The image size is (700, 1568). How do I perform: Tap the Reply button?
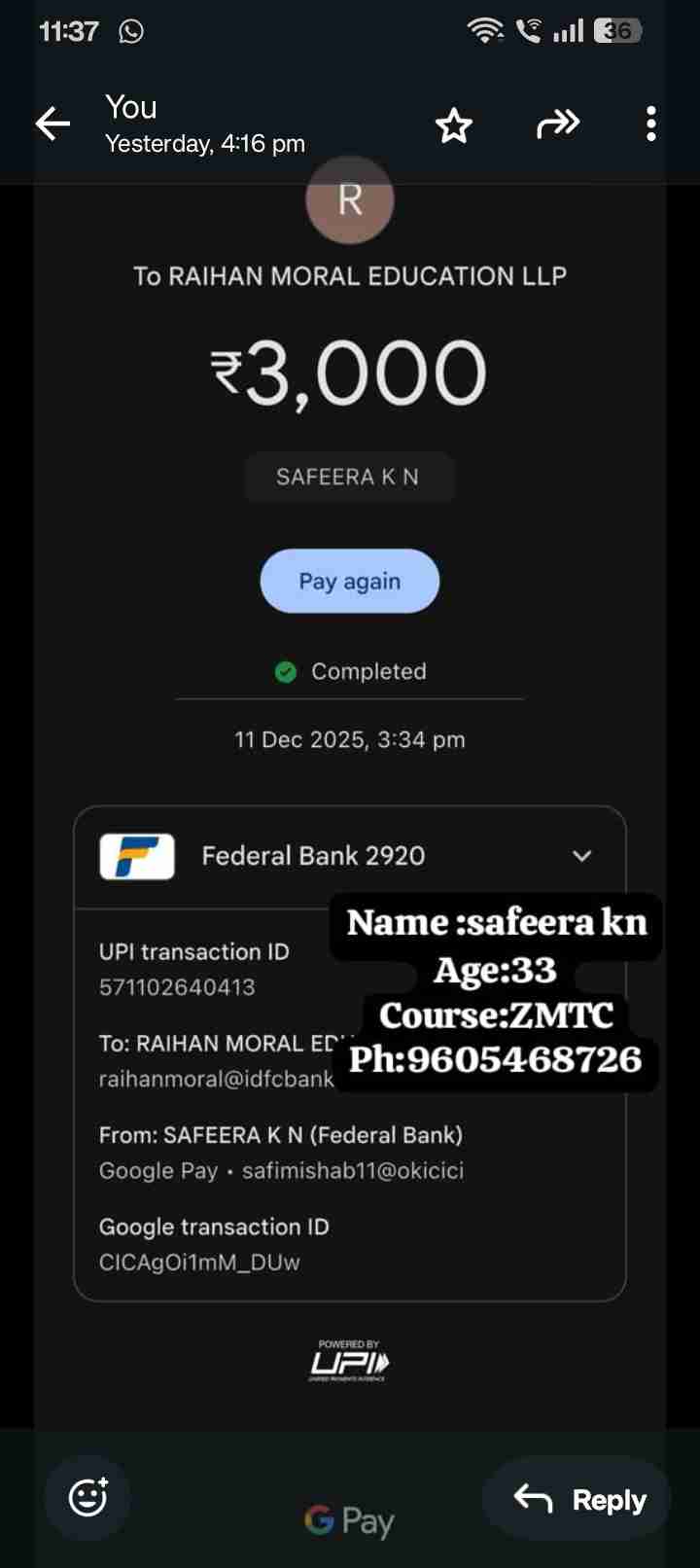580,1499
